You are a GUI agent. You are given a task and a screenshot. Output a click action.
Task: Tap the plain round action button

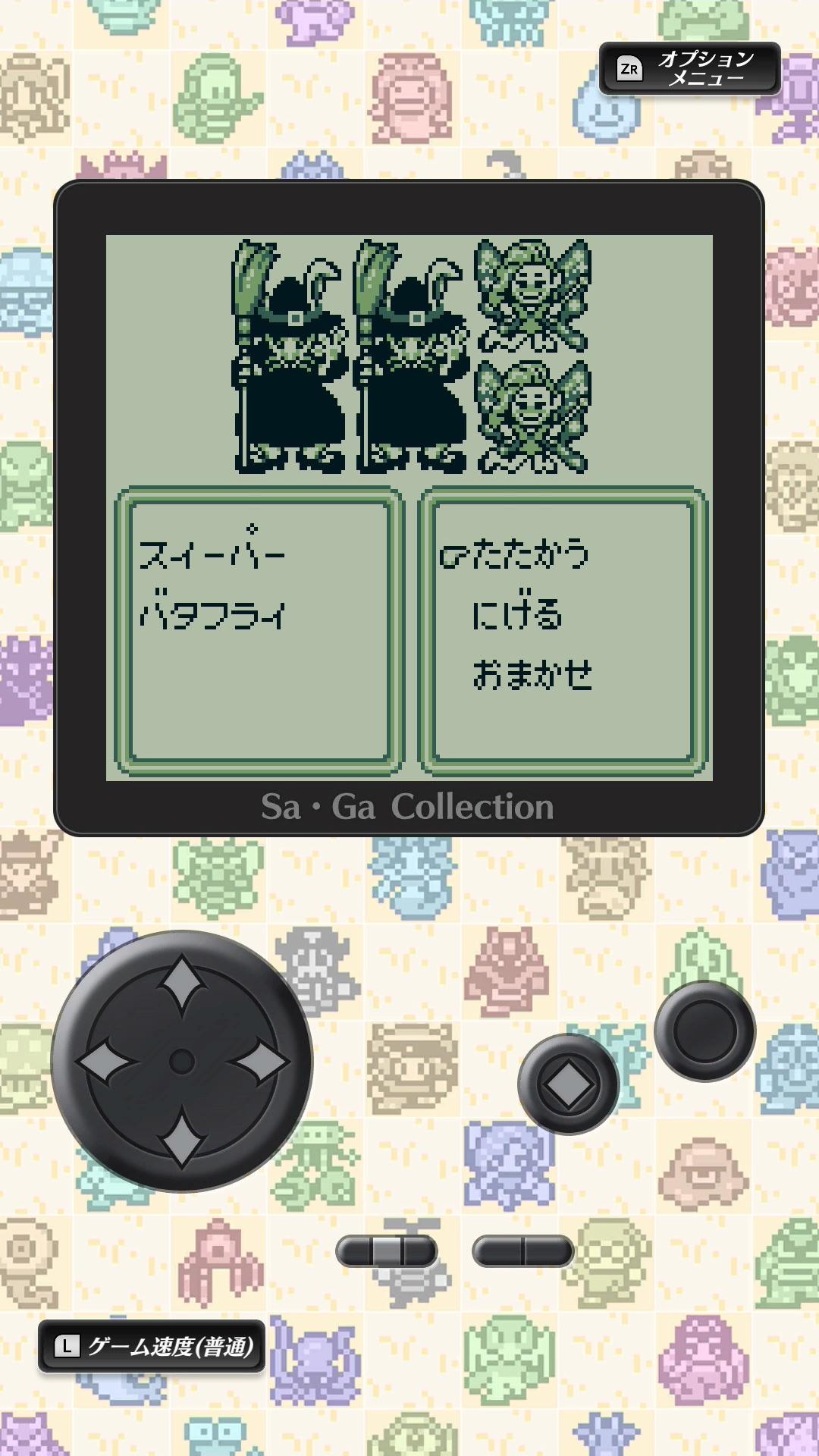click(x=704, y=1031)
